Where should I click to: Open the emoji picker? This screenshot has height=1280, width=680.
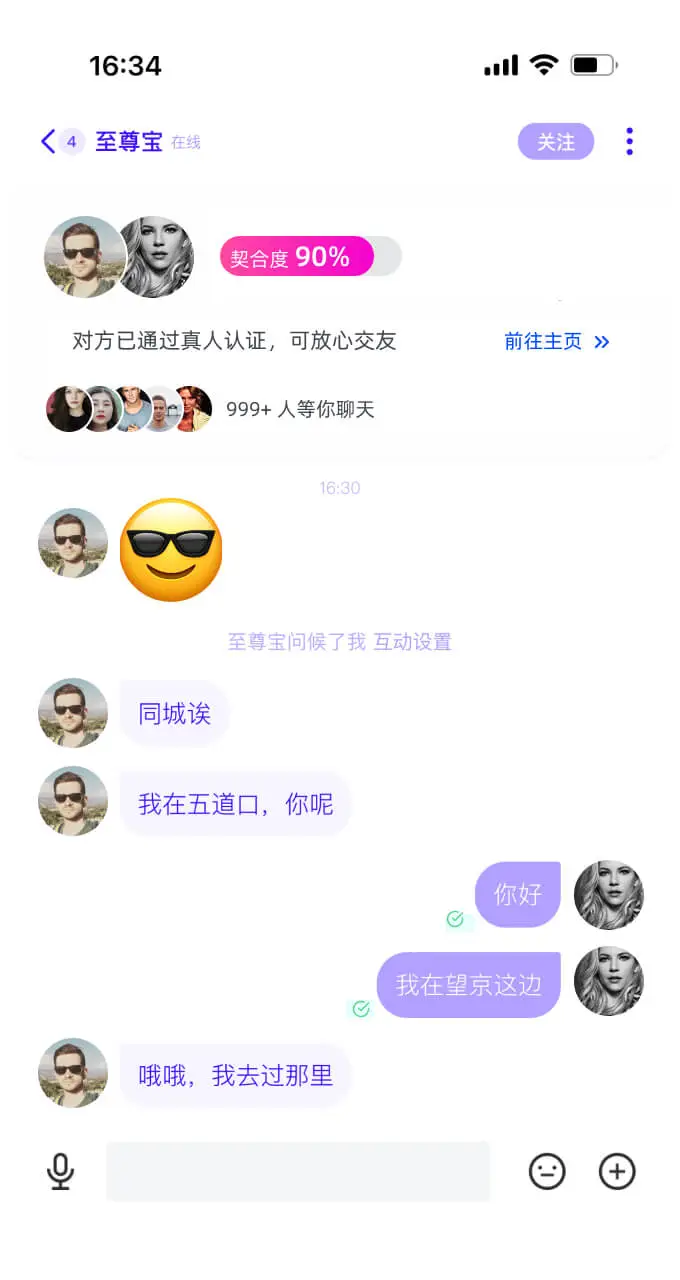pos(547,1171)
